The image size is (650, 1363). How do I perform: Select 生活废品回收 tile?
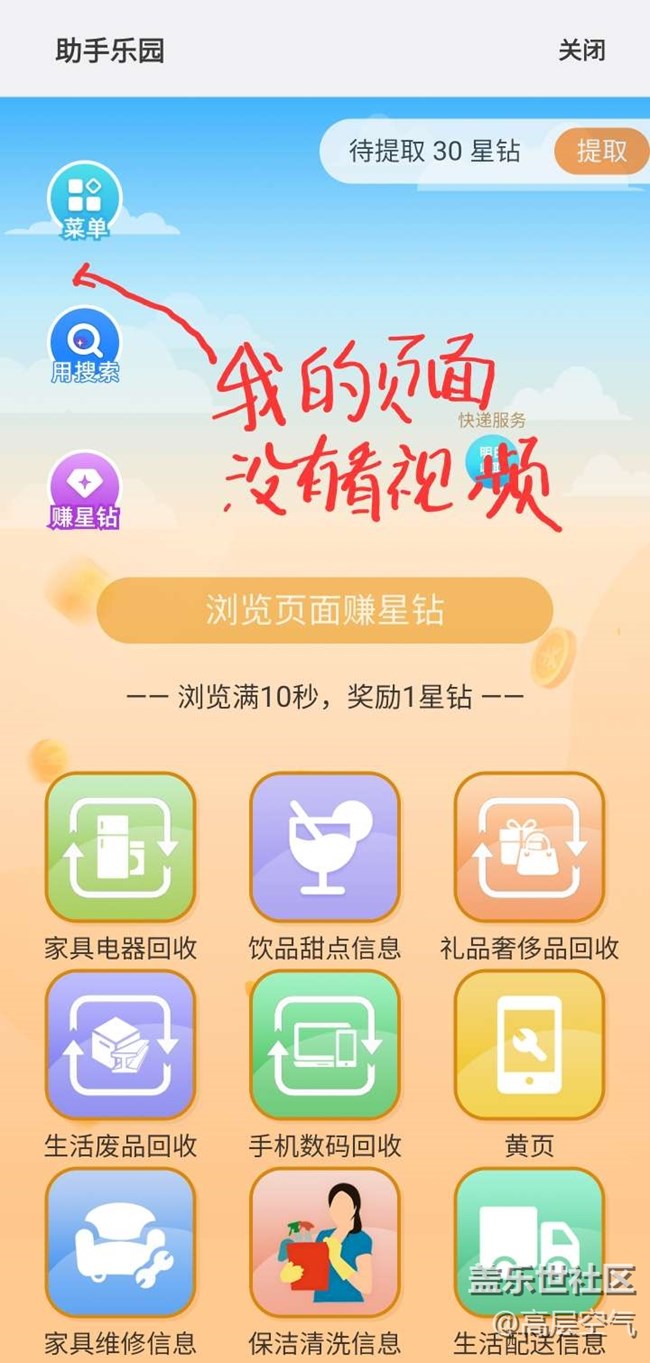[120, 1045]
